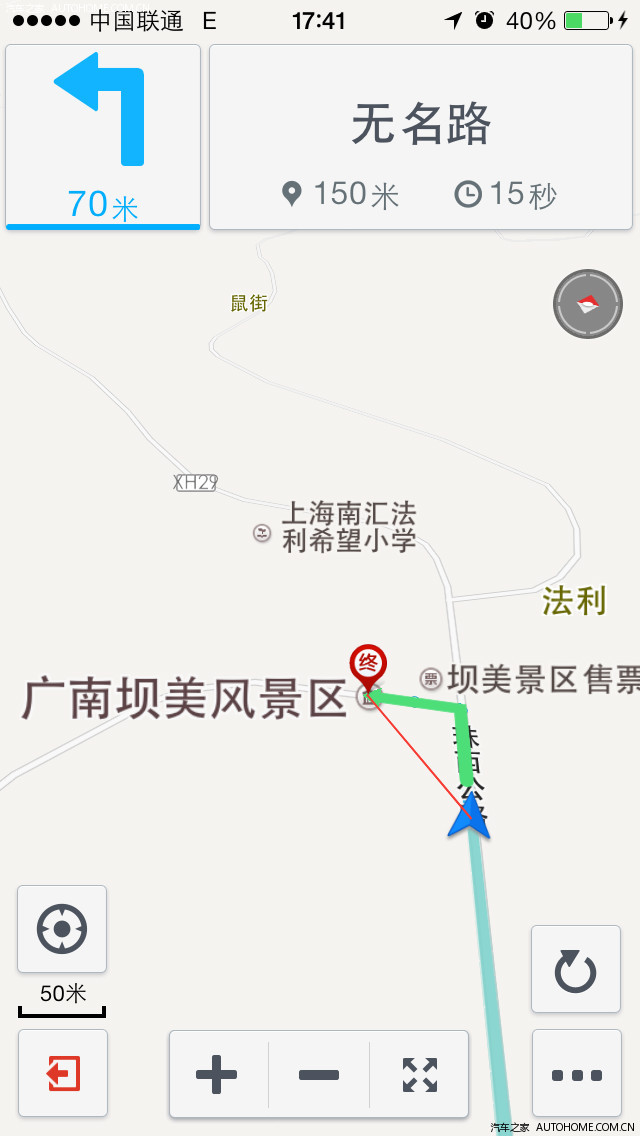Image resolution: width=640 pixels, height=1136 pixels.
Task: Open the 无名路 route info panel
Action: 421,137
